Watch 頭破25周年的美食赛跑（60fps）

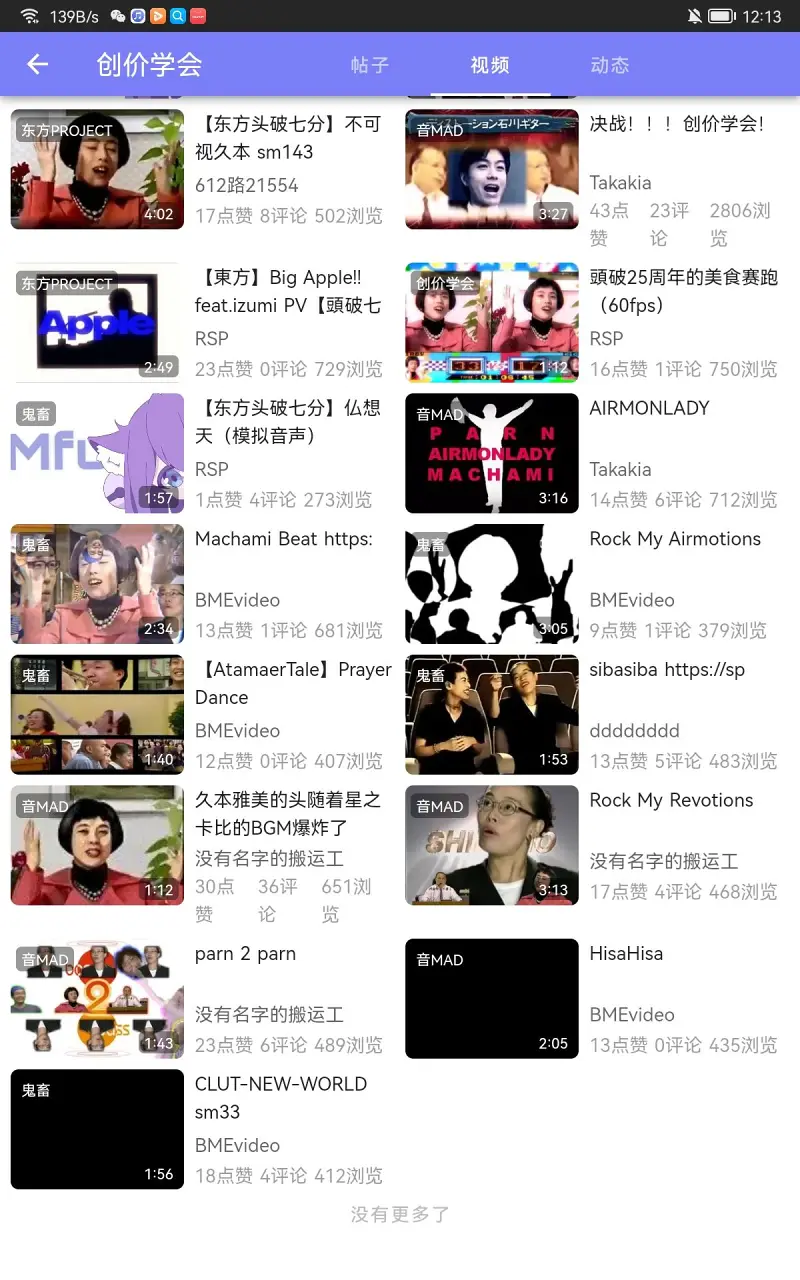[x=492, y=323]
